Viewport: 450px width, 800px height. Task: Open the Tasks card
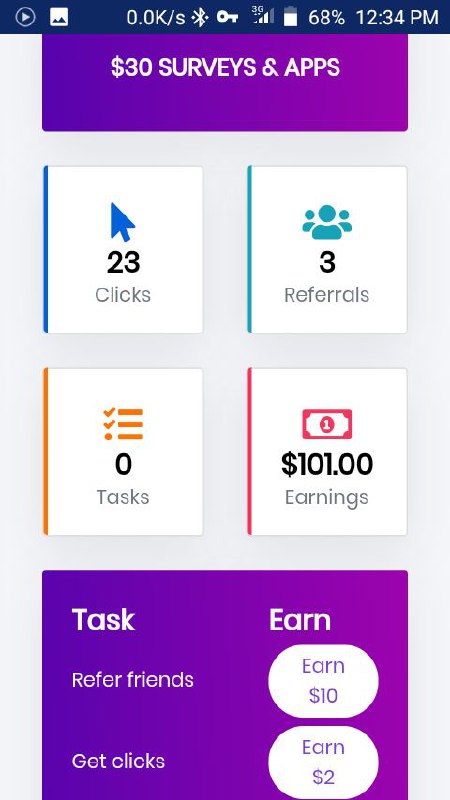[x=123, y=452]
